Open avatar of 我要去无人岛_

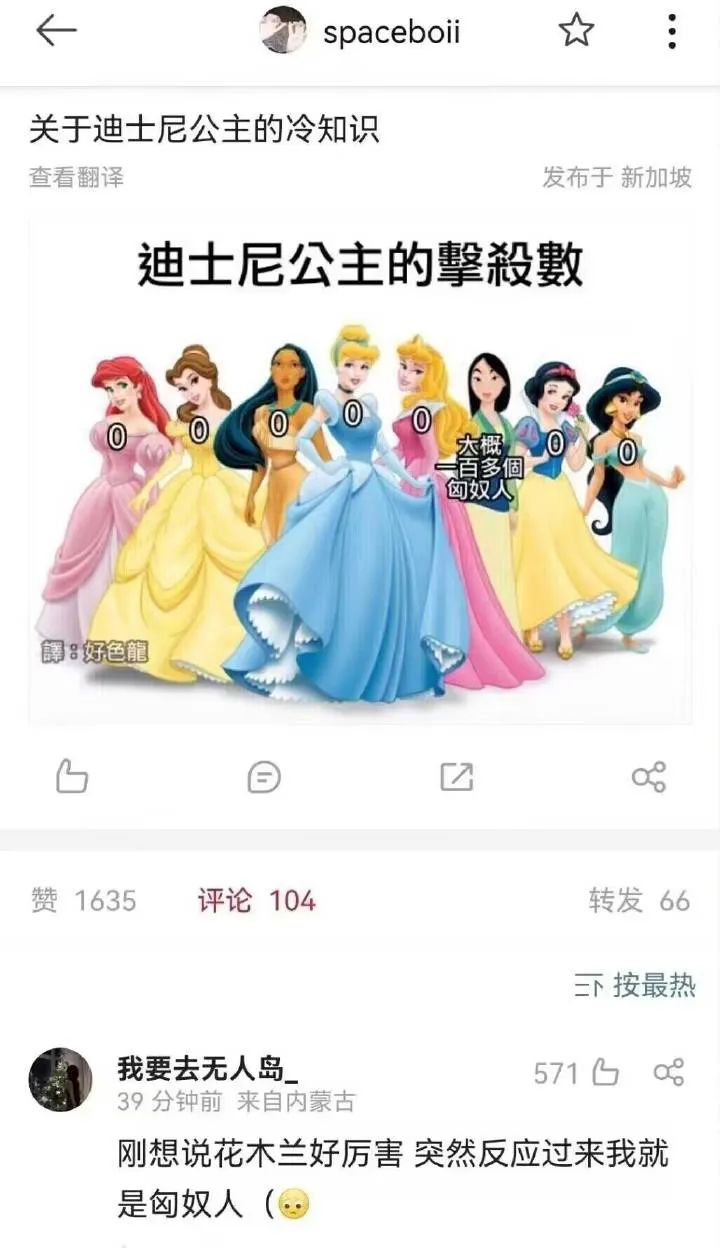[x=60, y=1080]
